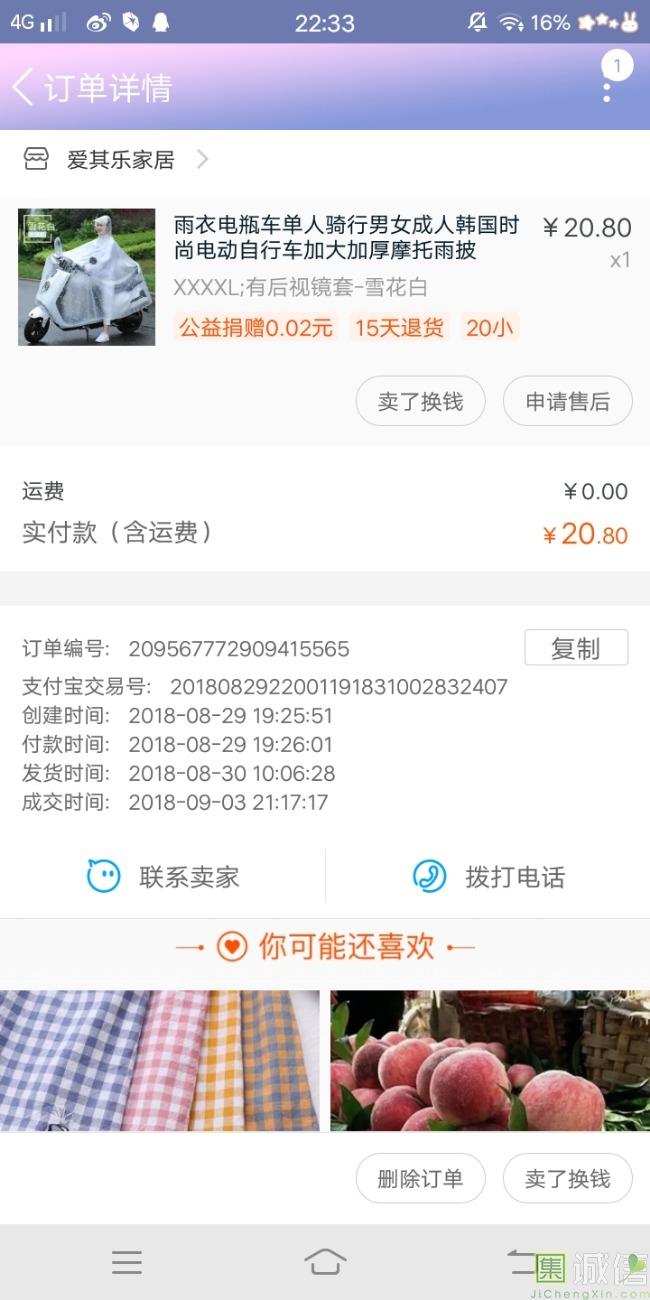
Task: Open the 爱其乐家居 shop page
Action: pos(120,159)
